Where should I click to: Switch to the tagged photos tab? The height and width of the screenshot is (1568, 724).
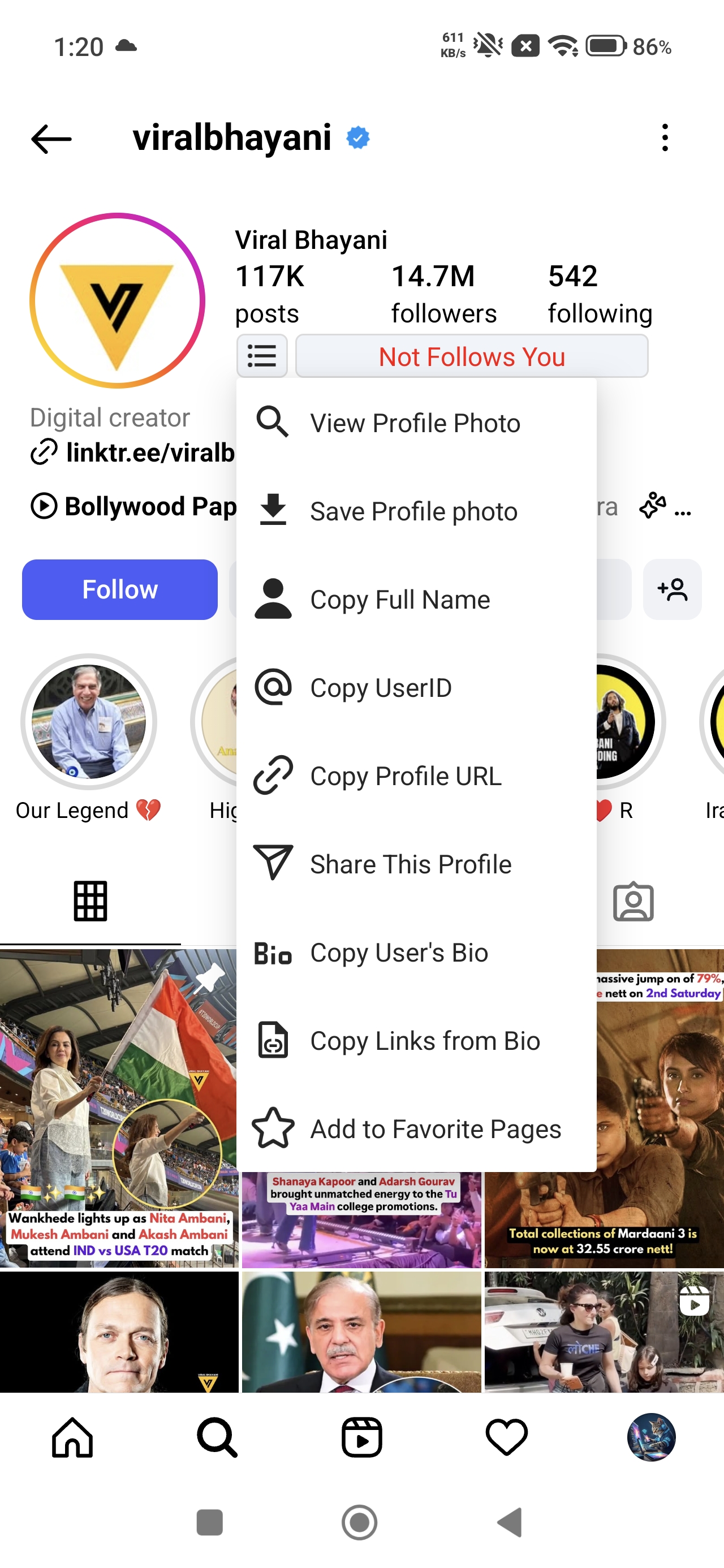(633, 902)
